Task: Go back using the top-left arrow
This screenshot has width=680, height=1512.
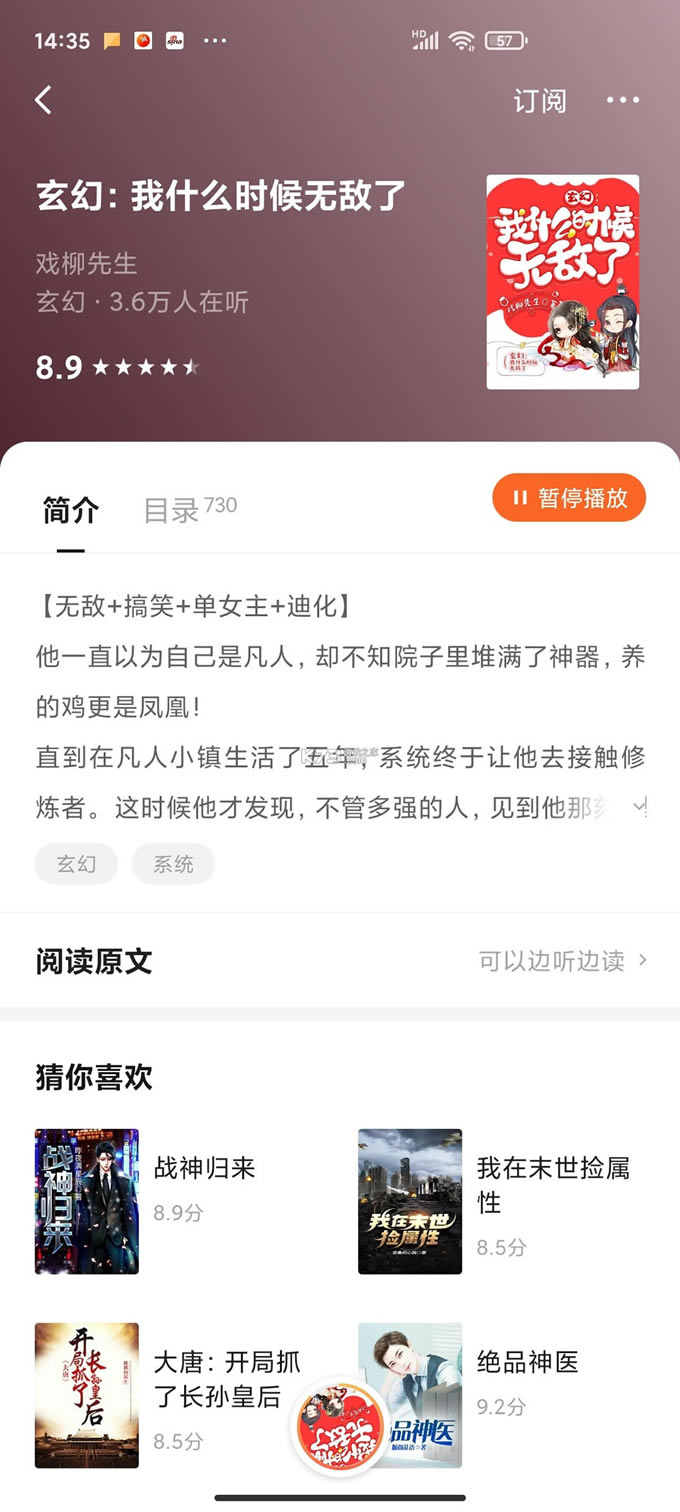Action: (x=43, y=100)
